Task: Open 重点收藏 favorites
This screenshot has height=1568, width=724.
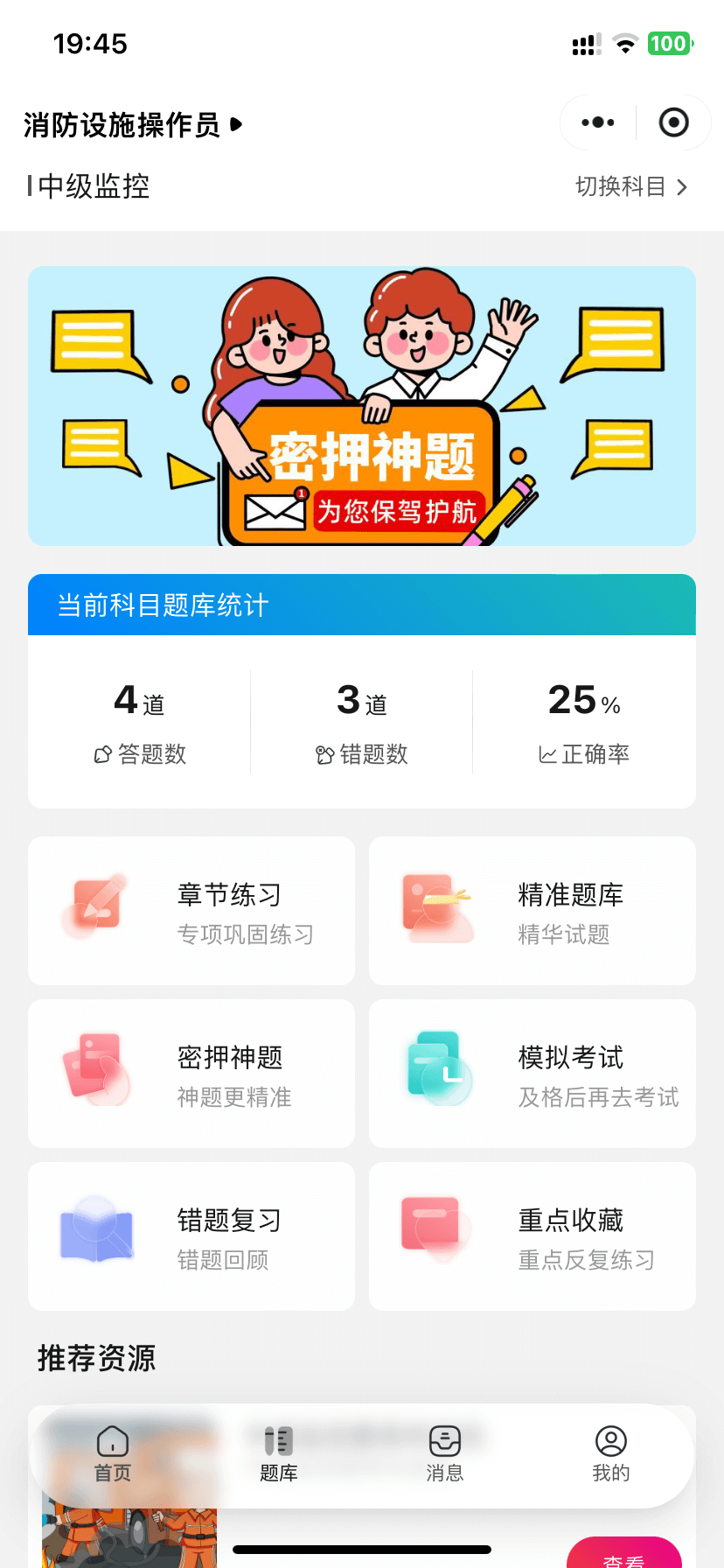Action: 533,1236
